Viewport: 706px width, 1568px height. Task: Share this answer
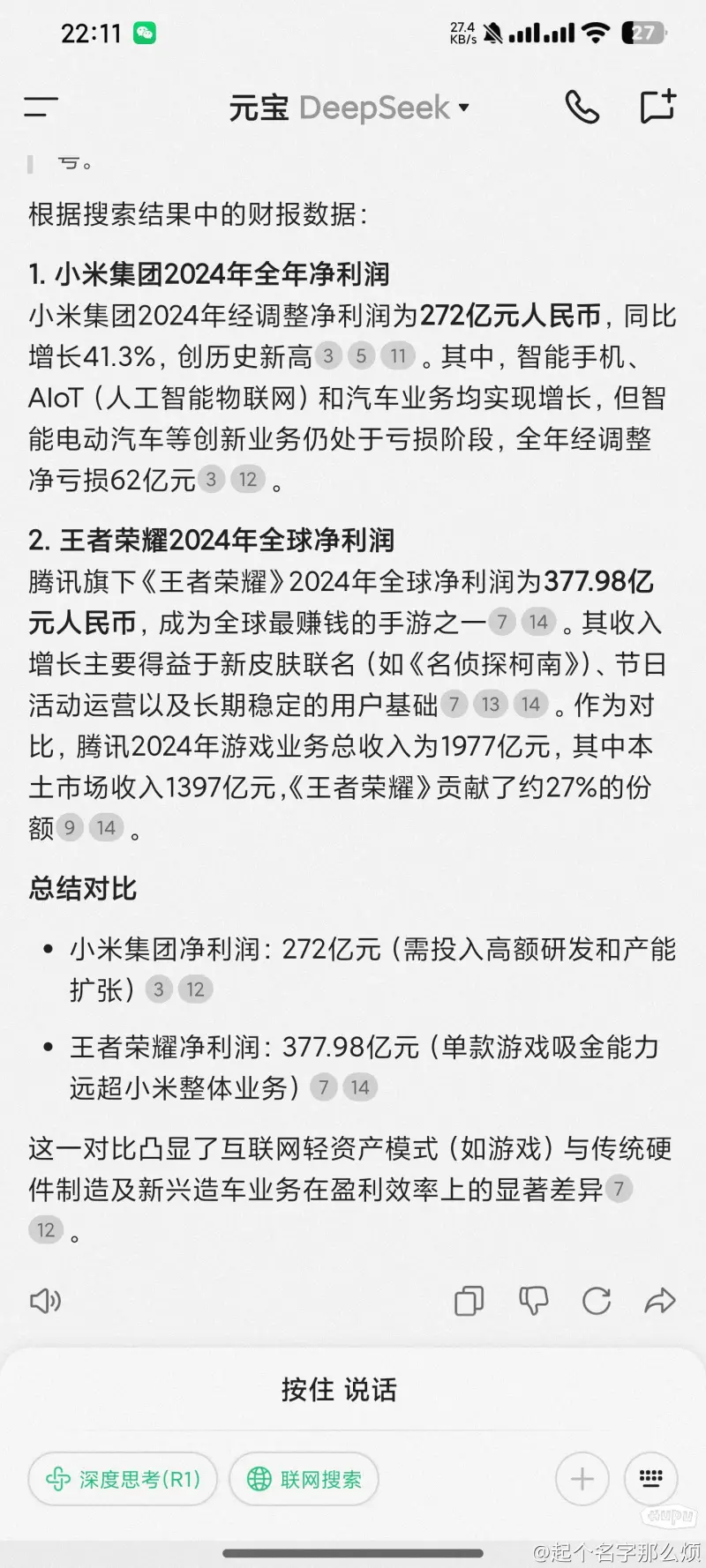[660, 1301]
